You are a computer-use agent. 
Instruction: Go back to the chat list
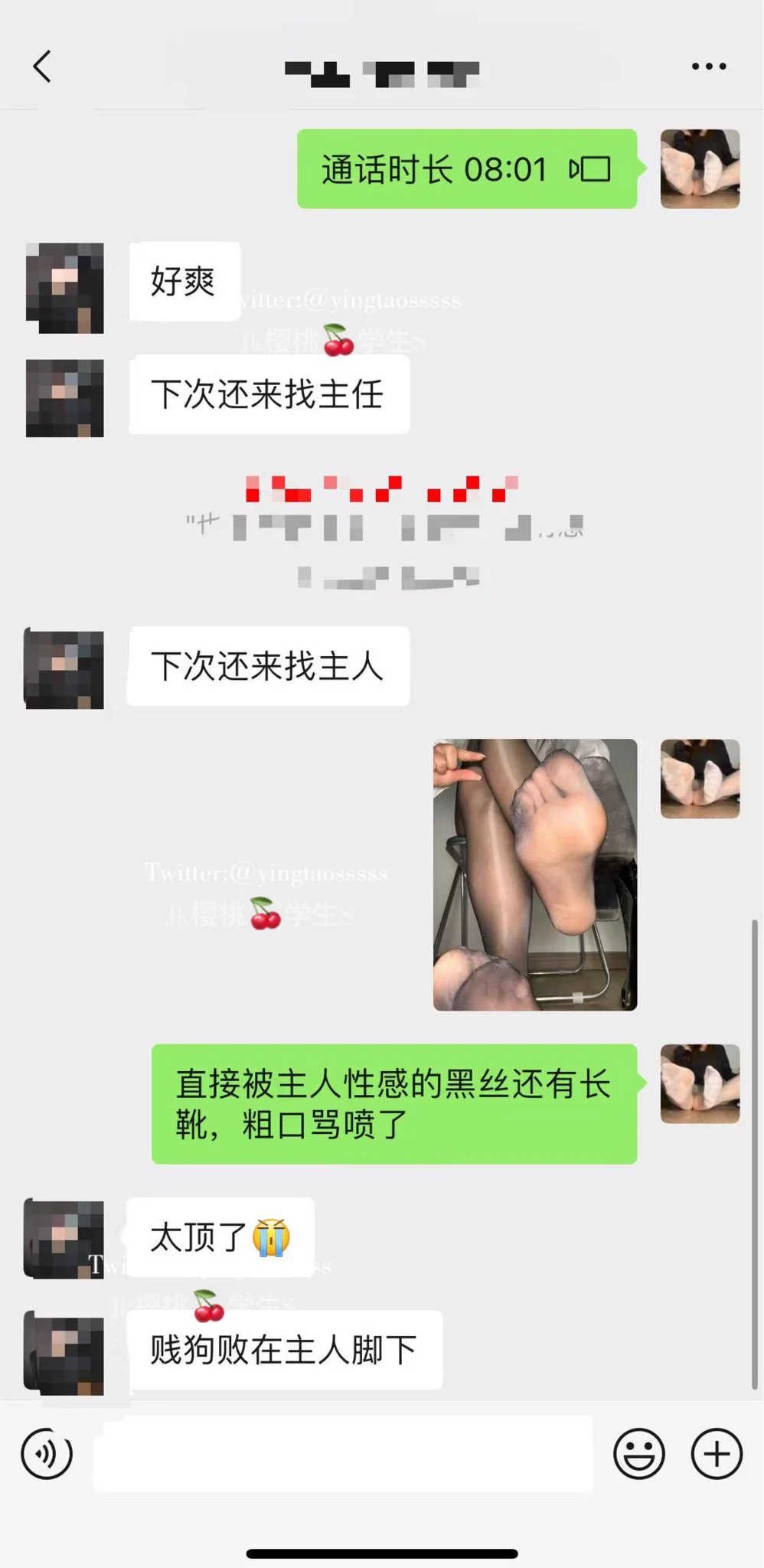click(42, 67)
